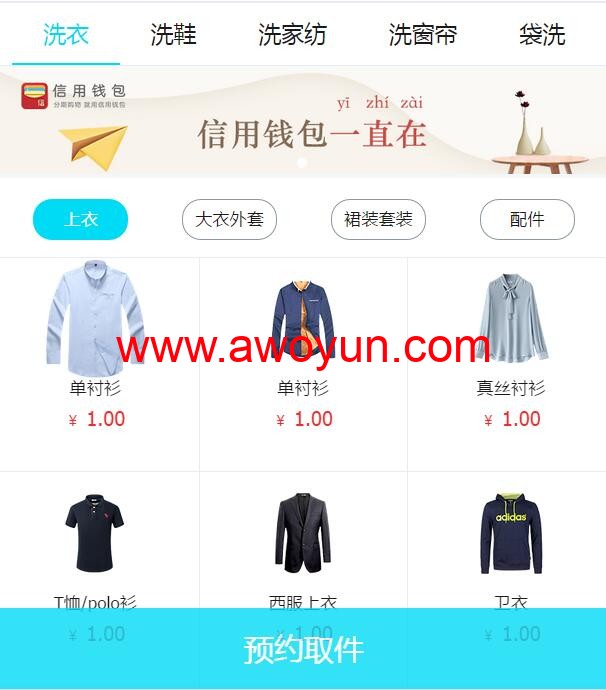Open the 信用钱包 banner
The width and height of the screenshot is (606, 690).
303,122
